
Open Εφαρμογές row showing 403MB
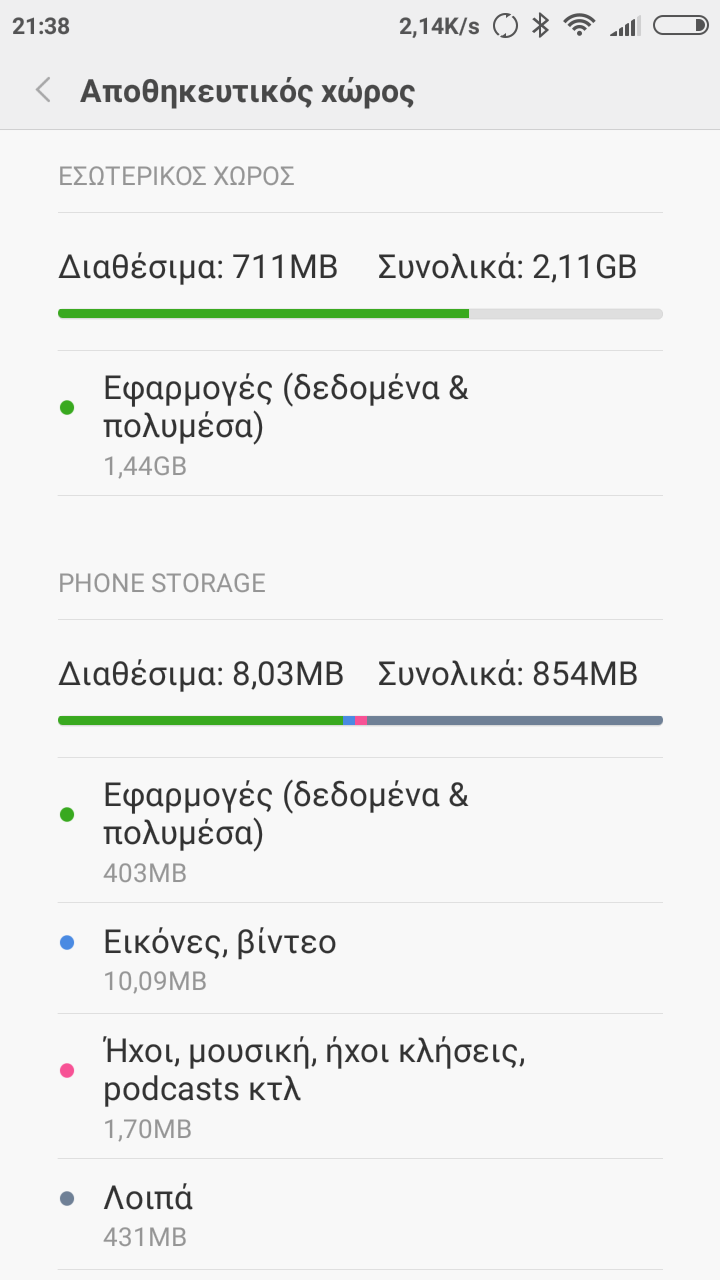point(360,831)
